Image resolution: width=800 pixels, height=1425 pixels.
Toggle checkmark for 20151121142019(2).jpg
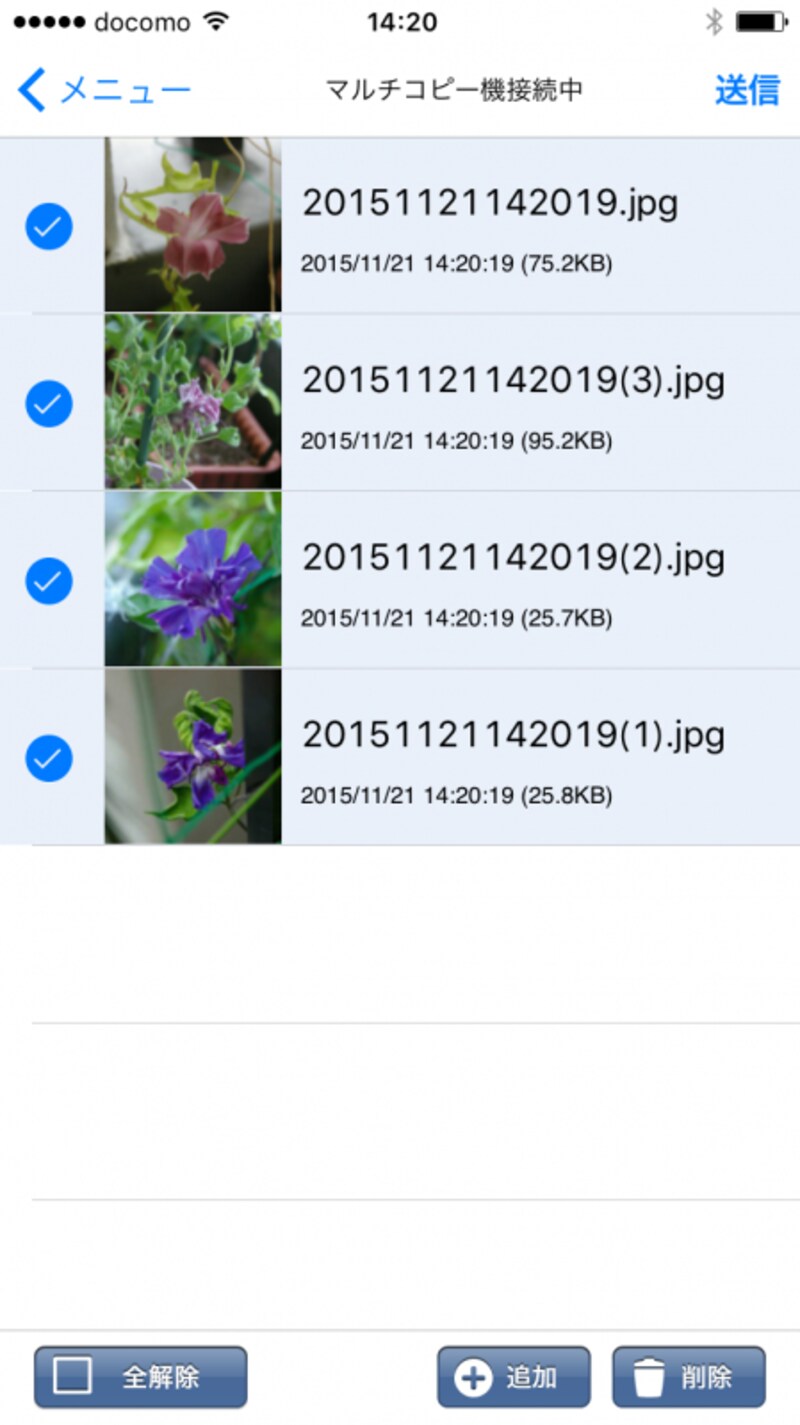click(x=49, y=580)
